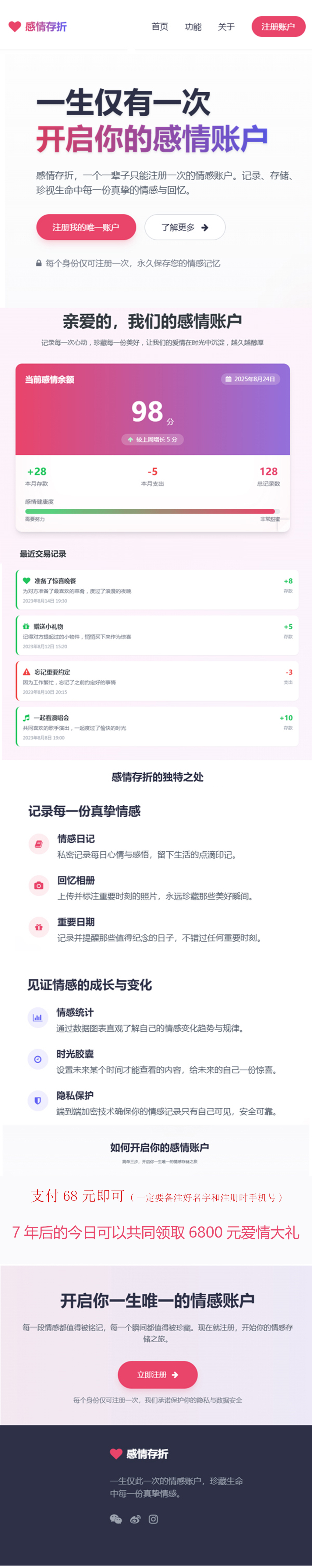Open 一起看演唱会 transaction record
Screen dimensions: 312x1568
(157, 727)
